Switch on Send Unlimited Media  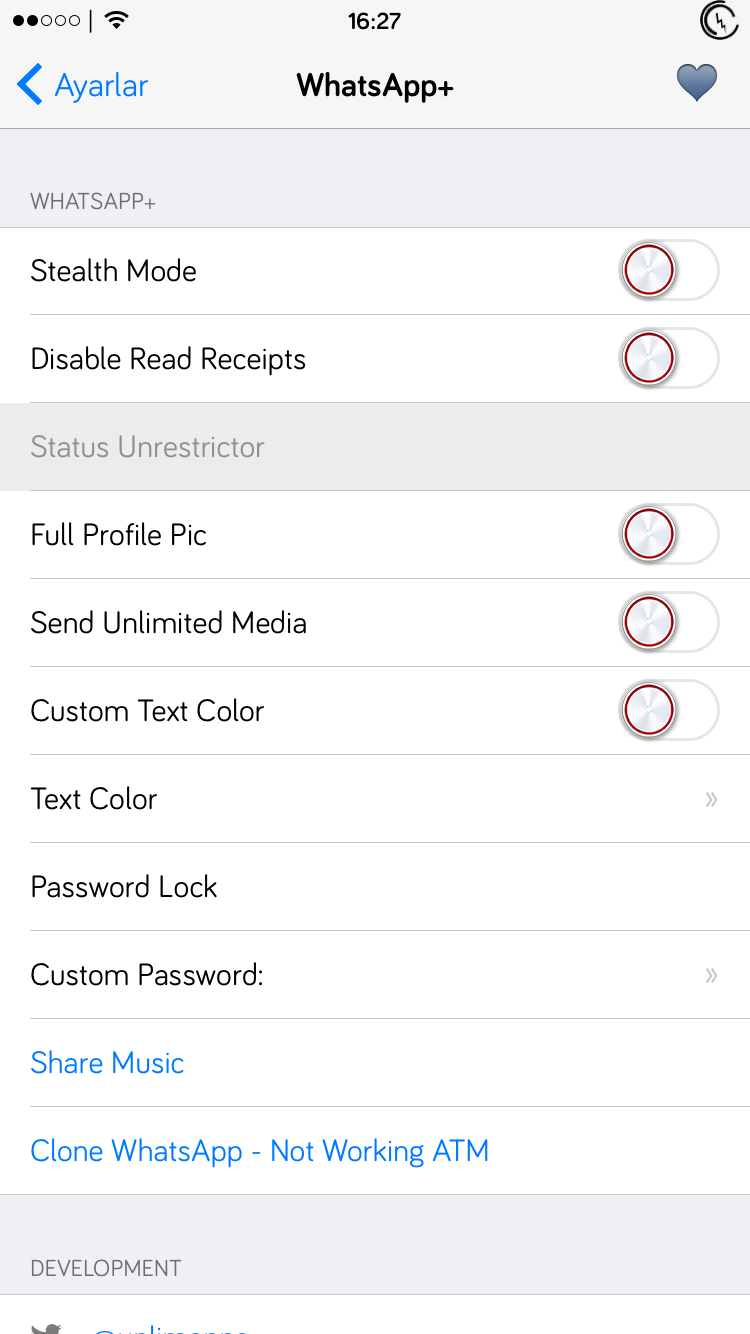coord(669,623)
